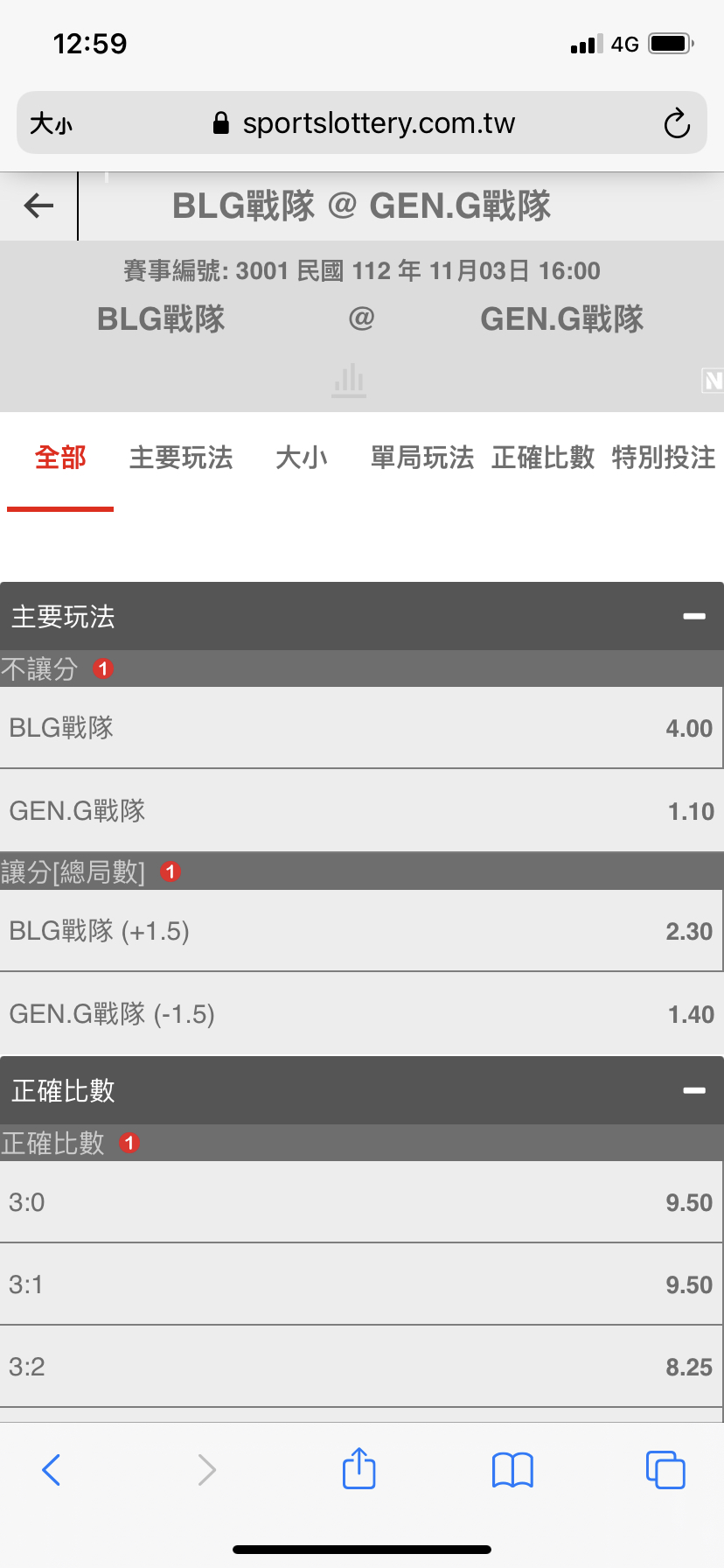
Task: Collapse the 主要玩法 section
Action: [x=694, y=617]
